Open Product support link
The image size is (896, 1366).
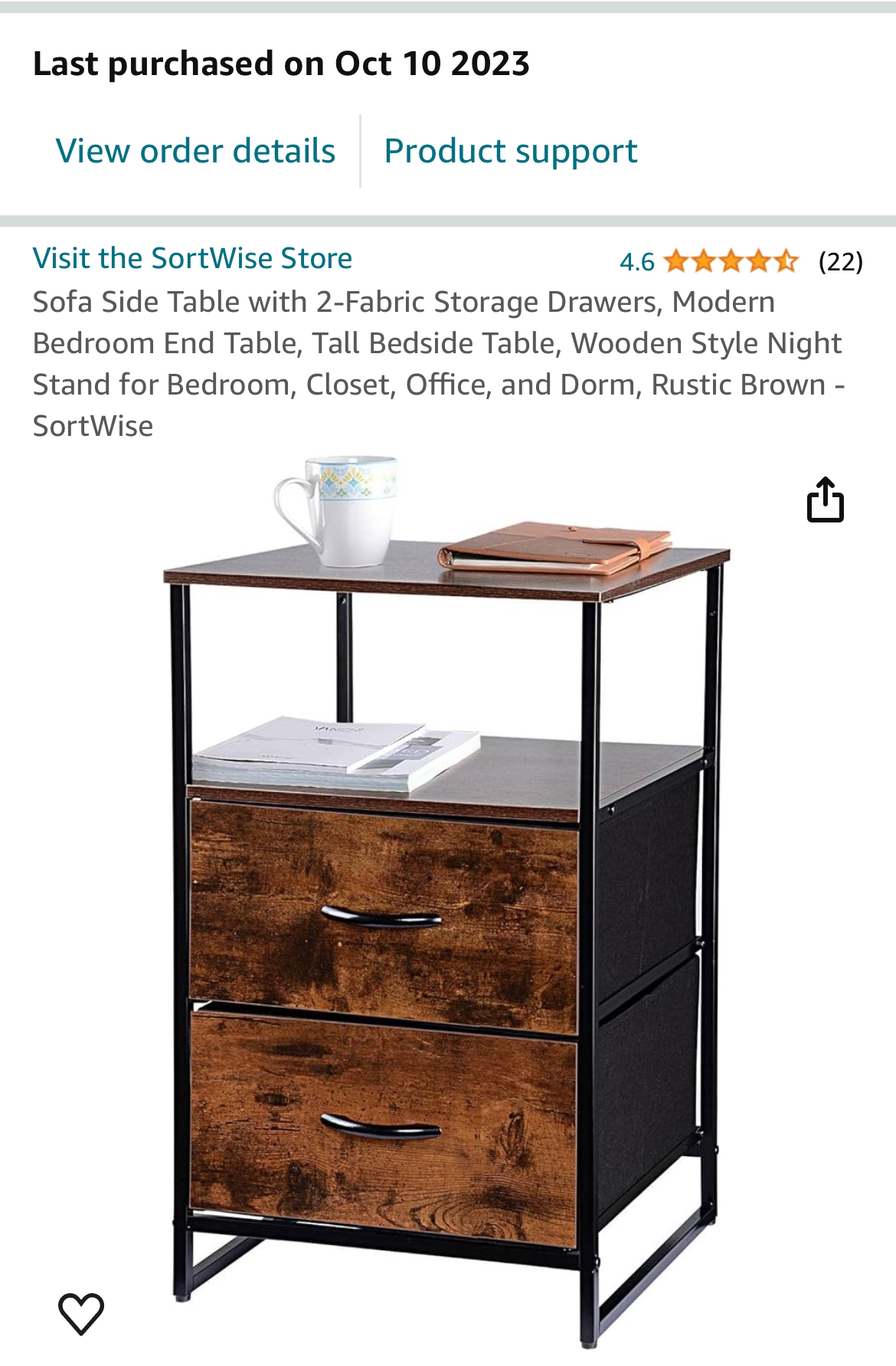pos(510,150)
